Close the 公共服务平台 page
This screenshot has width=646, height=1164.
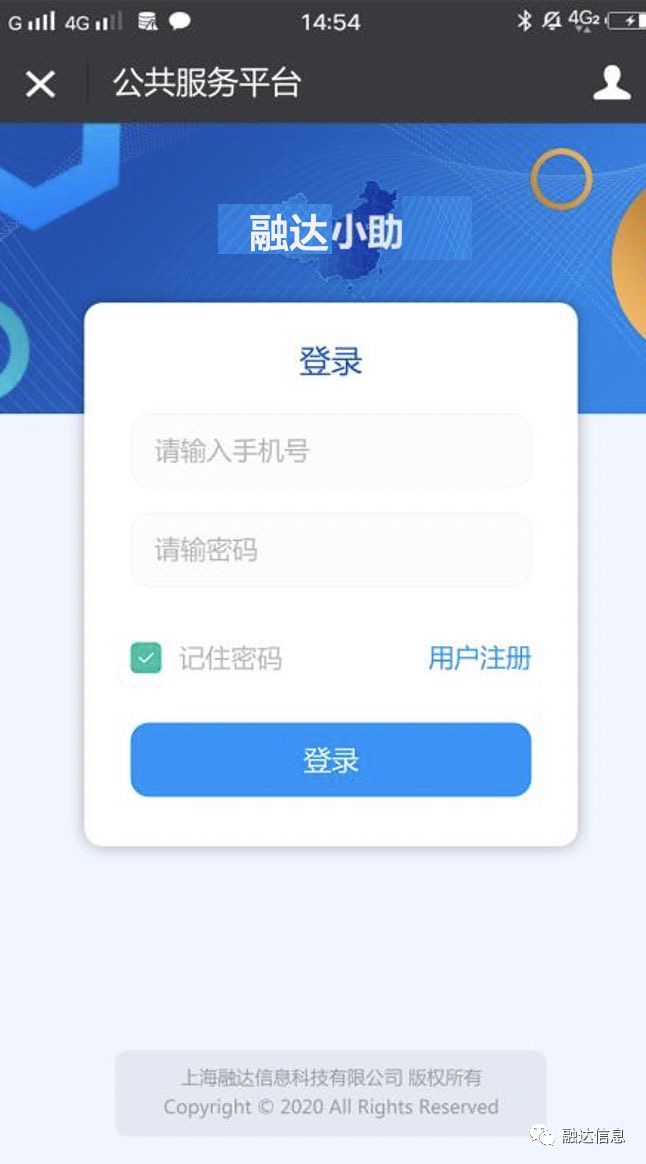(40, 83)
